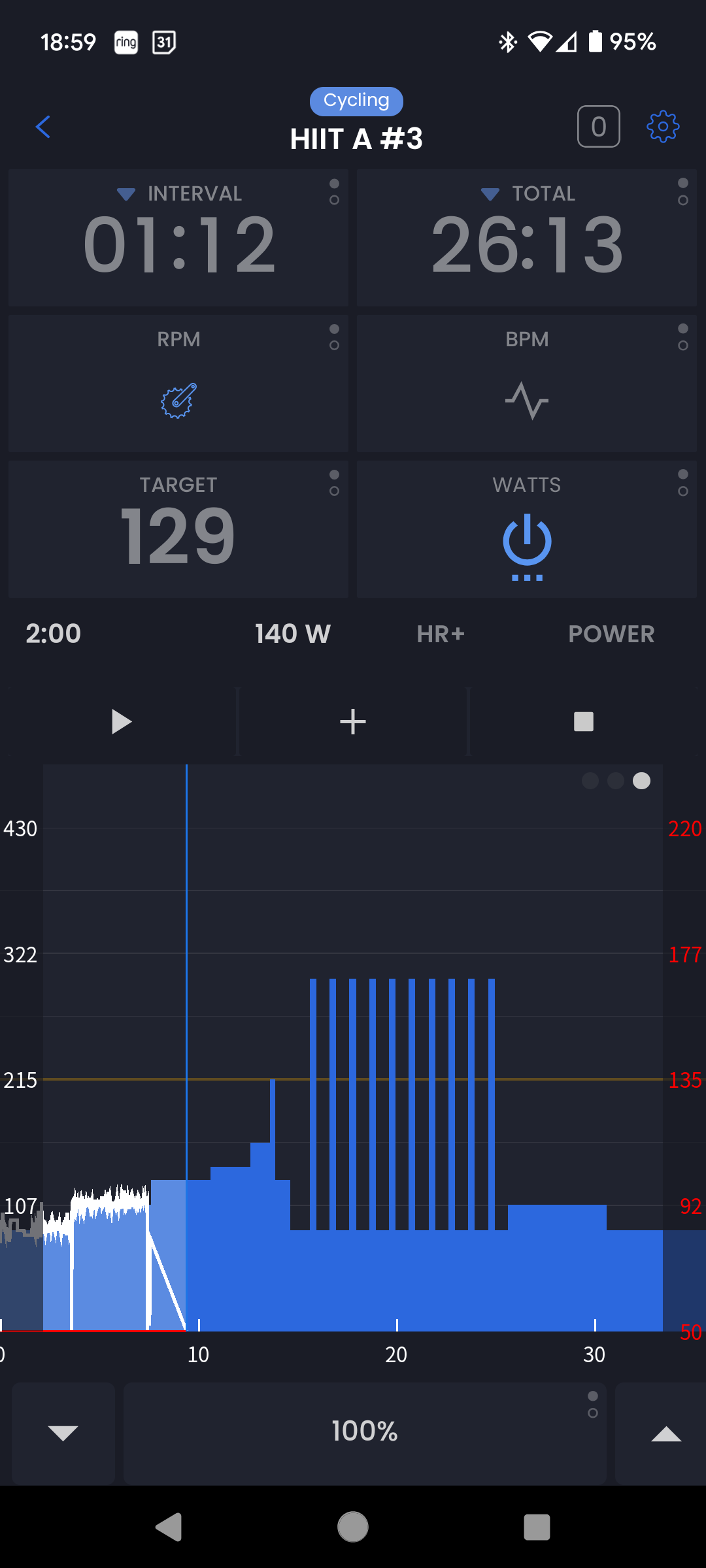Screen dimensions: 706x1568
Task: Open the TOTAL timer tile
Action: coord(527,238)
